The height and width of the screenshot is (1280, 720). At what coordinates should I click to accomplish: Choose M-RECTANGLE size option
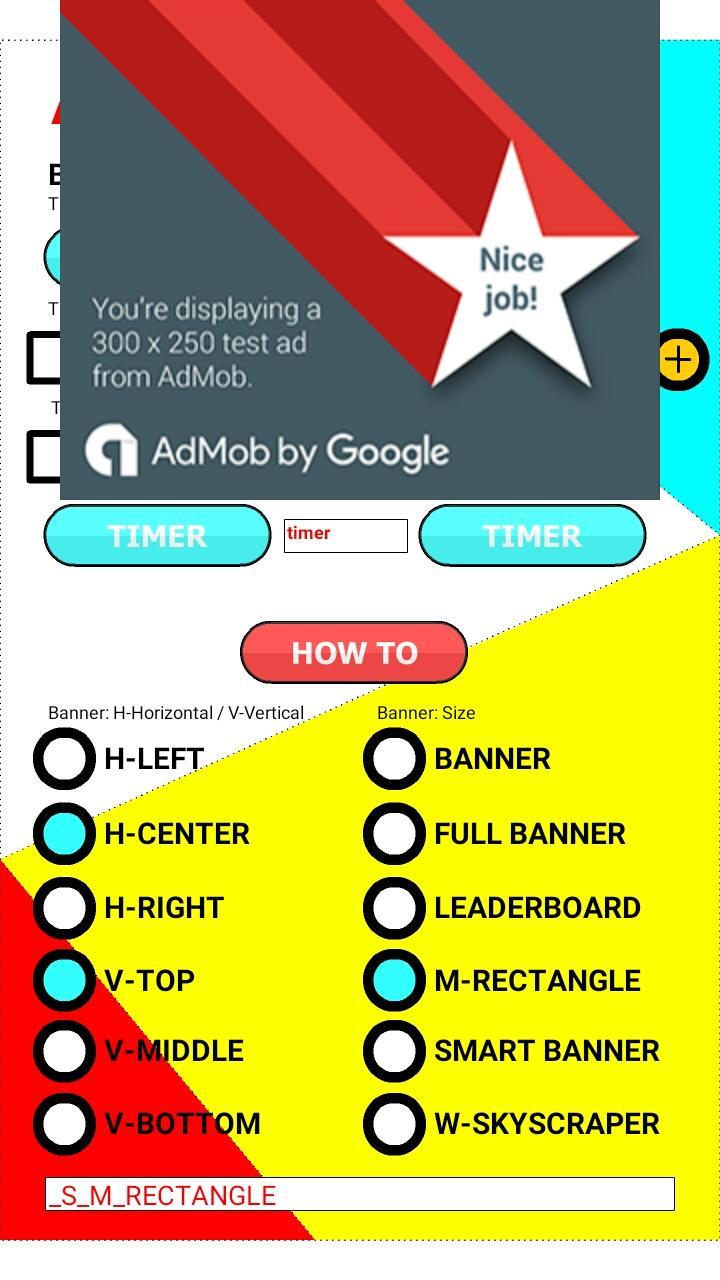point(394,980)
